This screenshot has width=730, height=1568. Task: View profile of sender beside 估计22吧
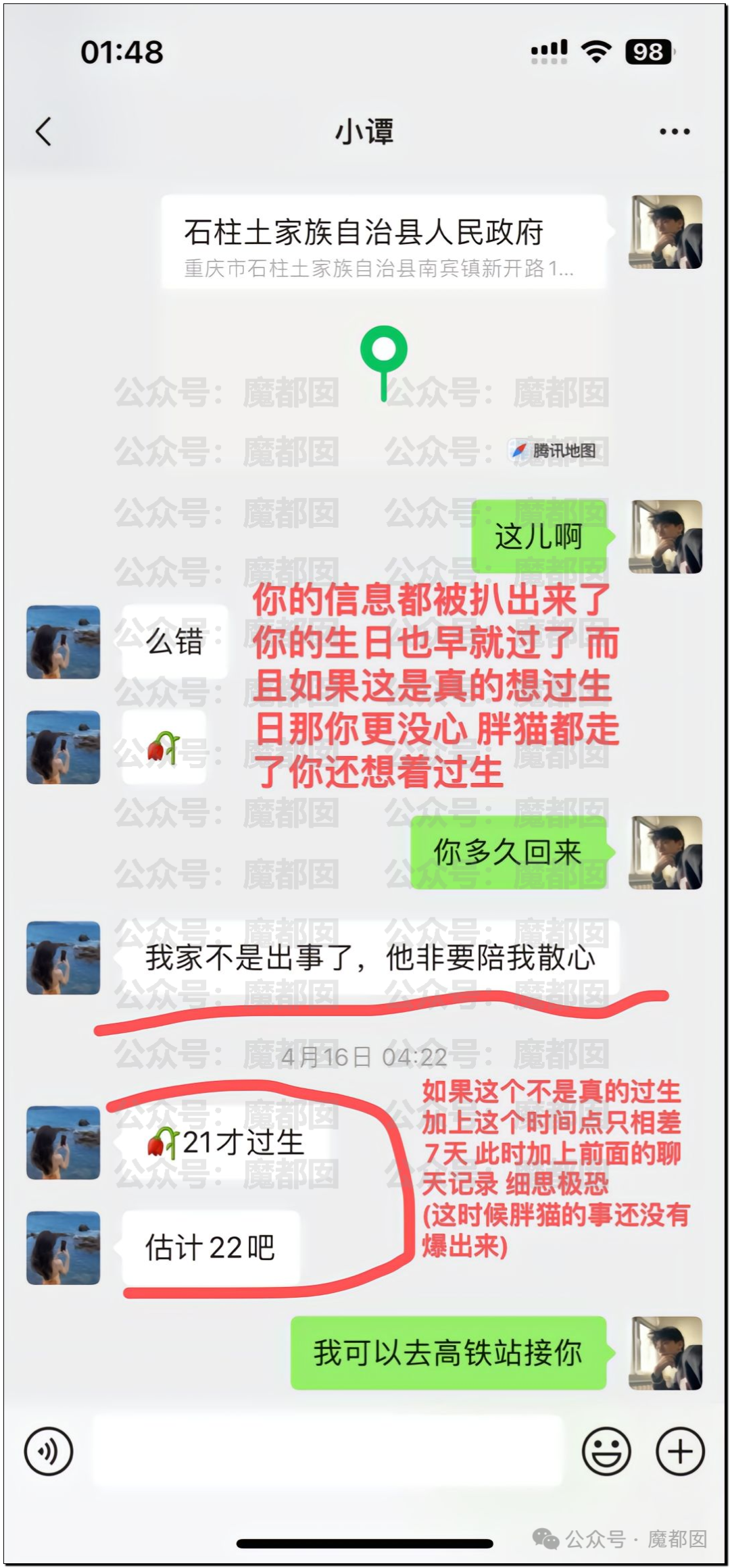coord(64,1248)
